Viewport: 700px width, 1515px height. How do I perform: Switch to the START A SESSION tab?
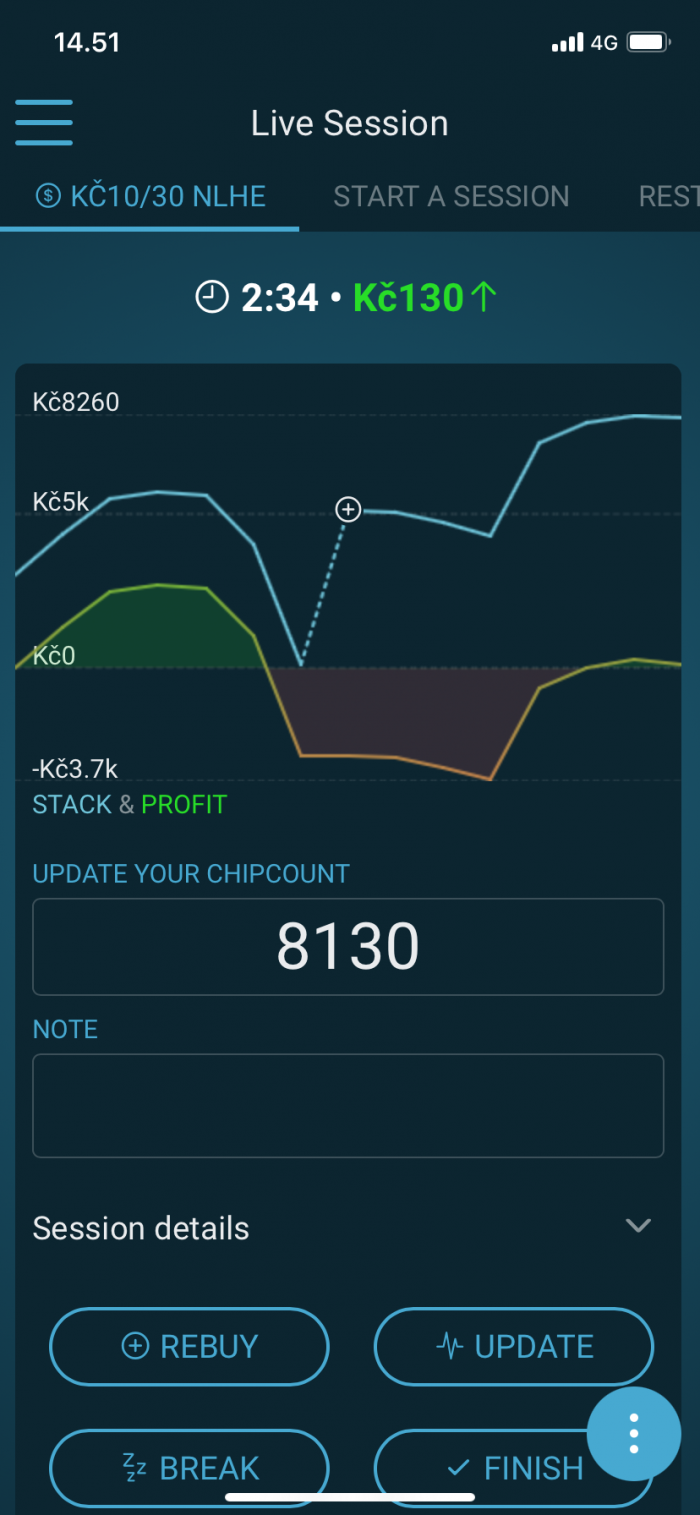pyautogui.click(x=451, y=196)
